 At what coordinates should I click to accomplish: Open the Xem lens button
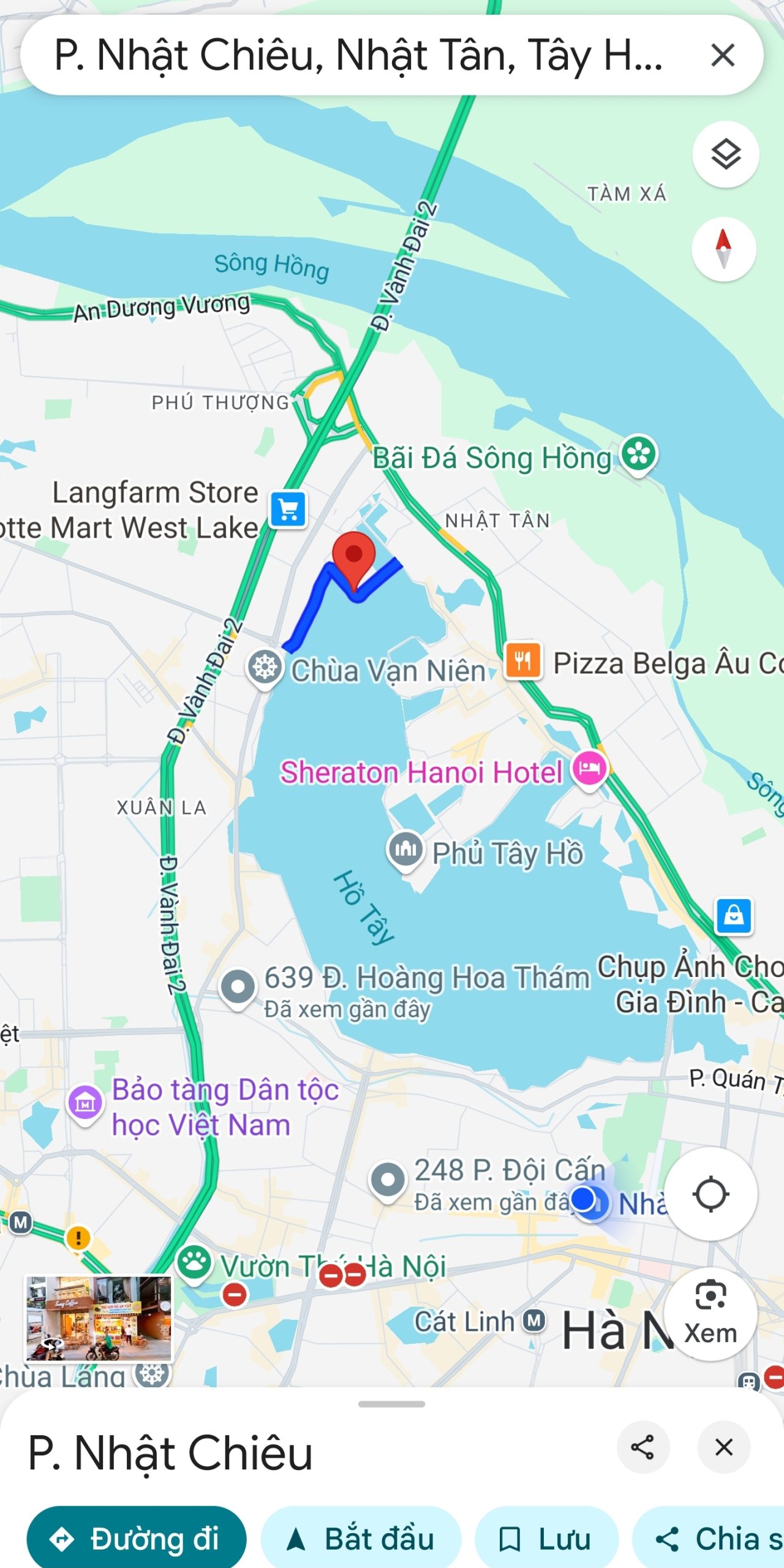(x=710, y=1314)
